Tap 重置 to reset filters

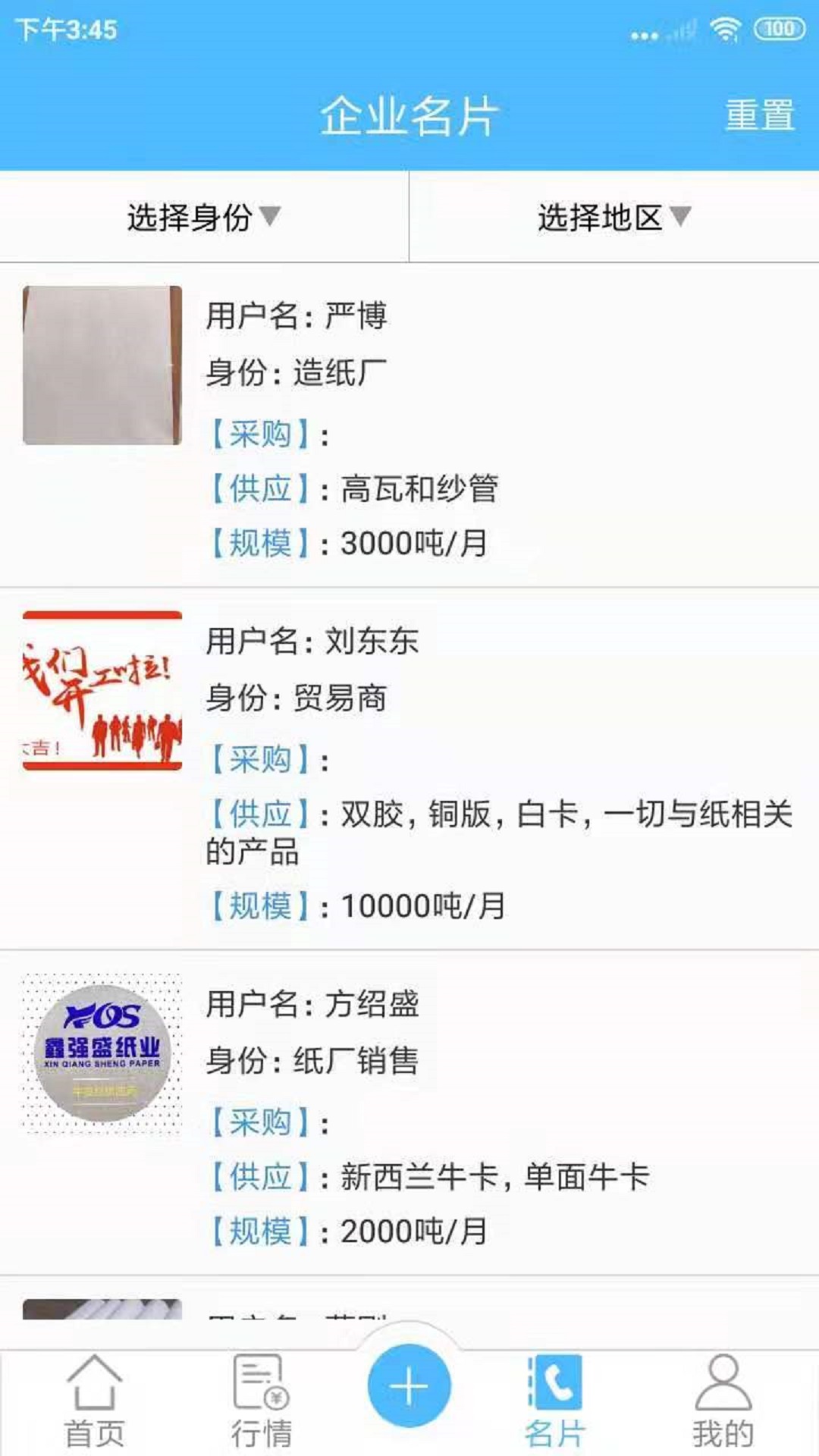[759, 116]
